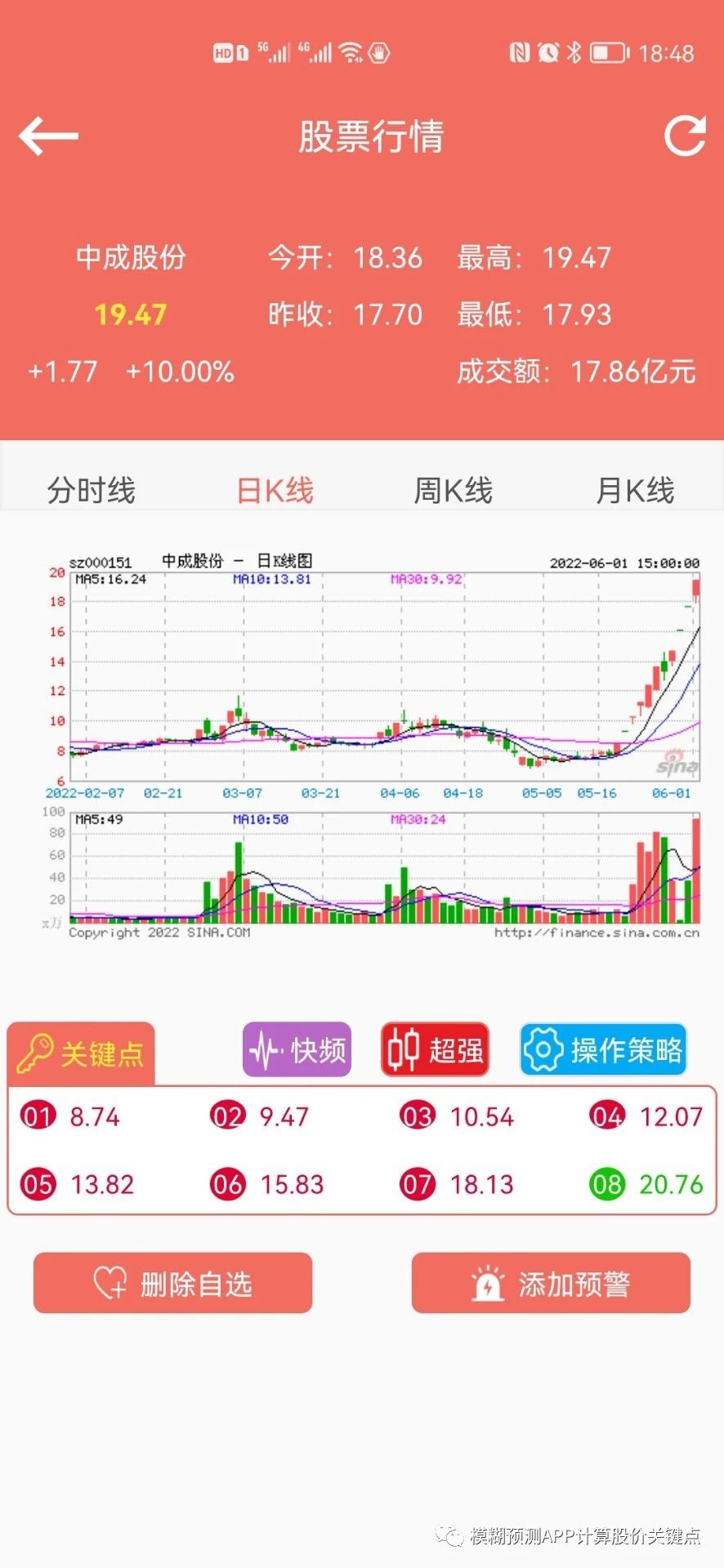
Task: Open the 快频 button
Action: tap(297, 1049)
